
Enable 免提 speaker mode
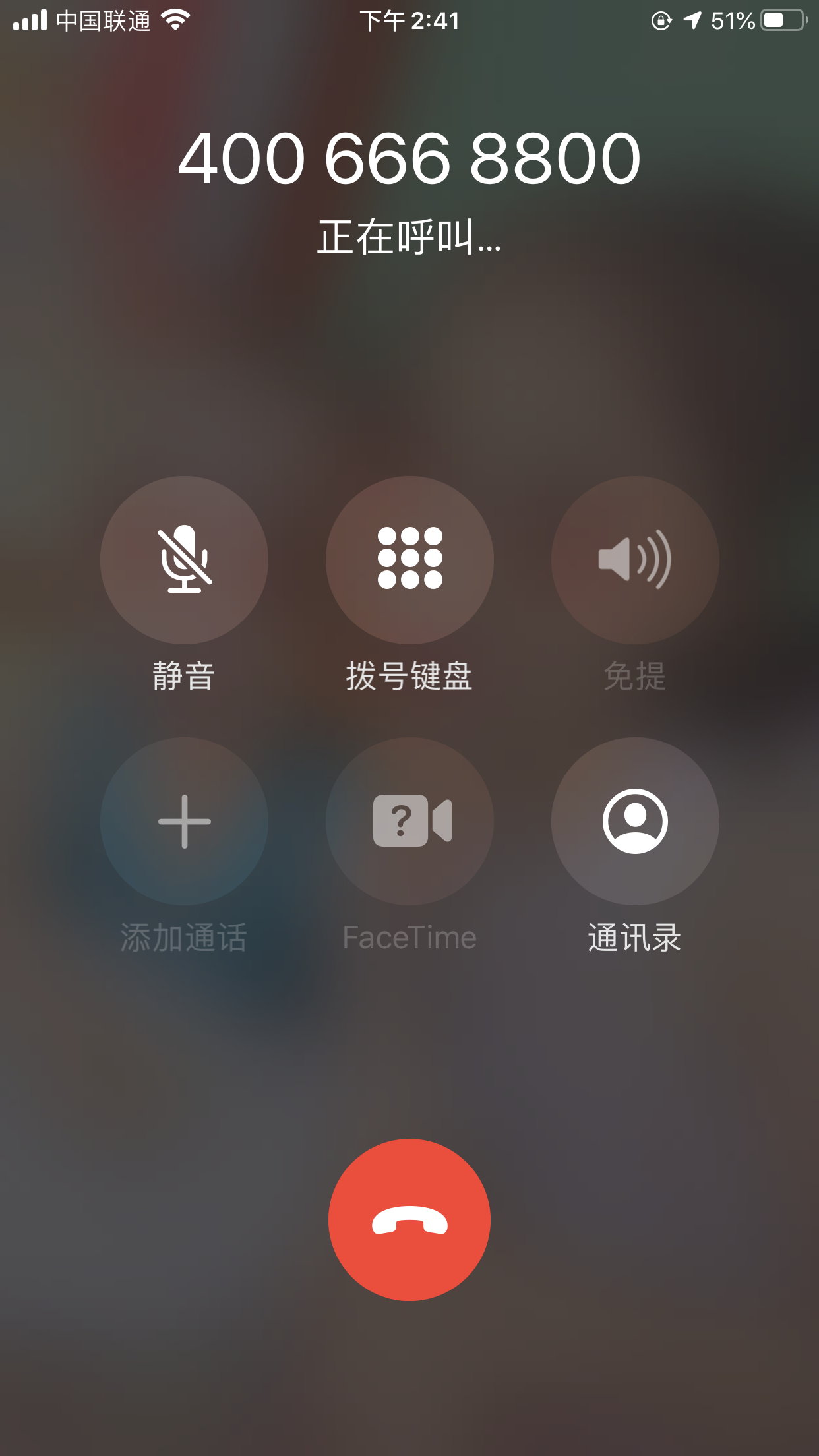(634, 560)
